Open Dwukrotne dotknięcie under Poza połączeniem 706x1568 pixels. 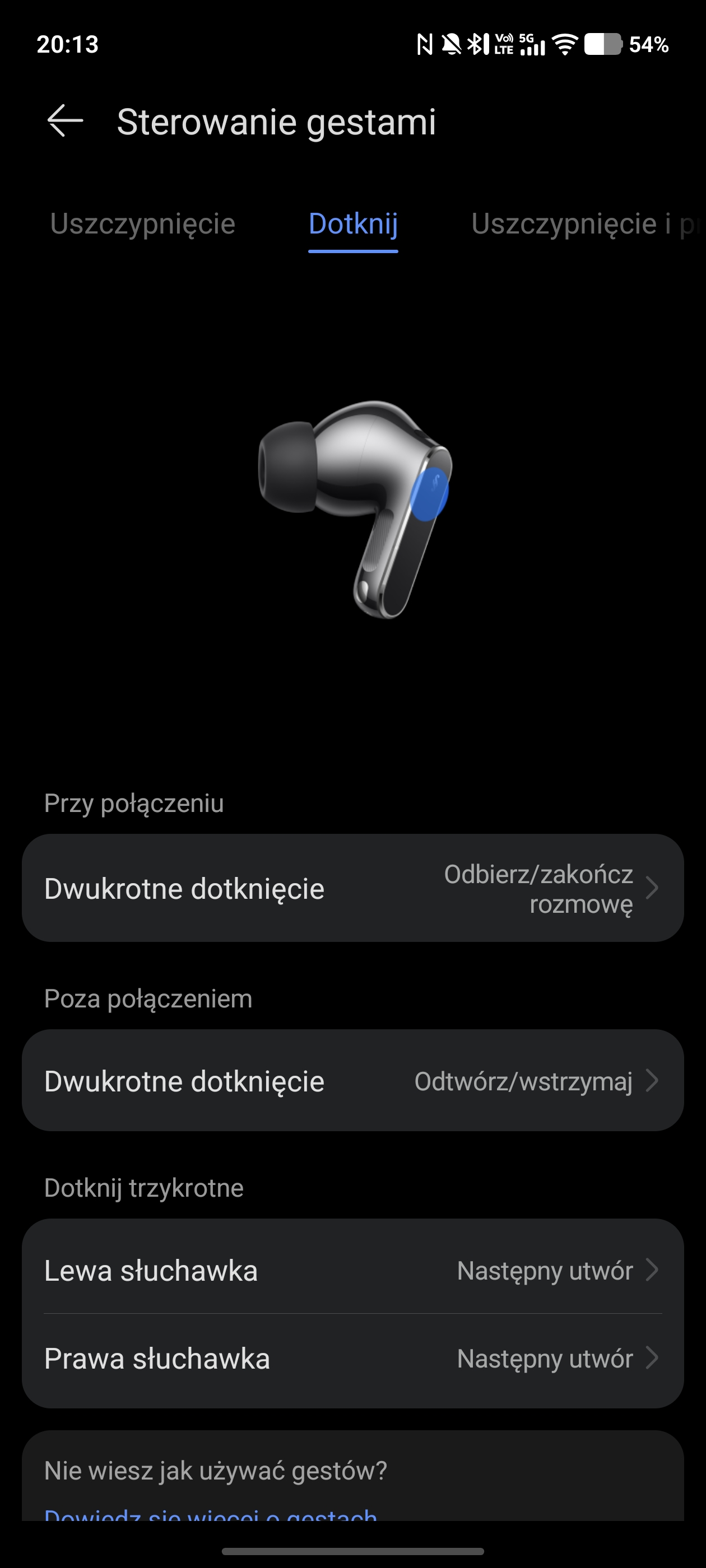coord(352,1080)
